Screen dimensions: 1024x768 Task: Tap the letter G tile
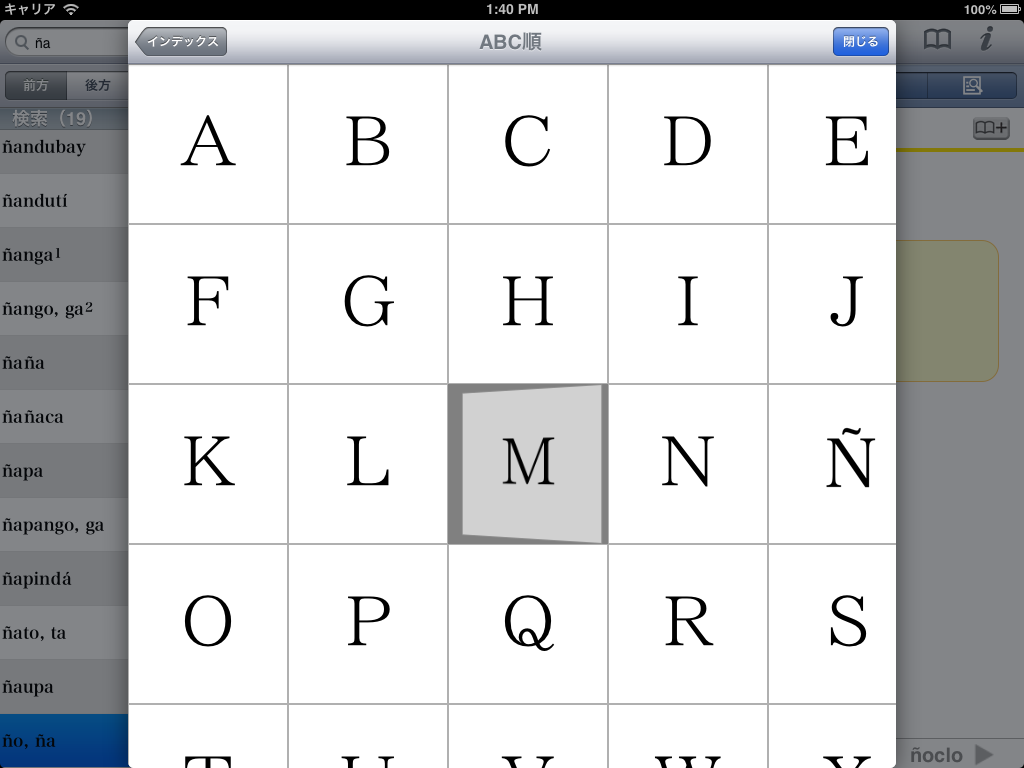(368, 304)
